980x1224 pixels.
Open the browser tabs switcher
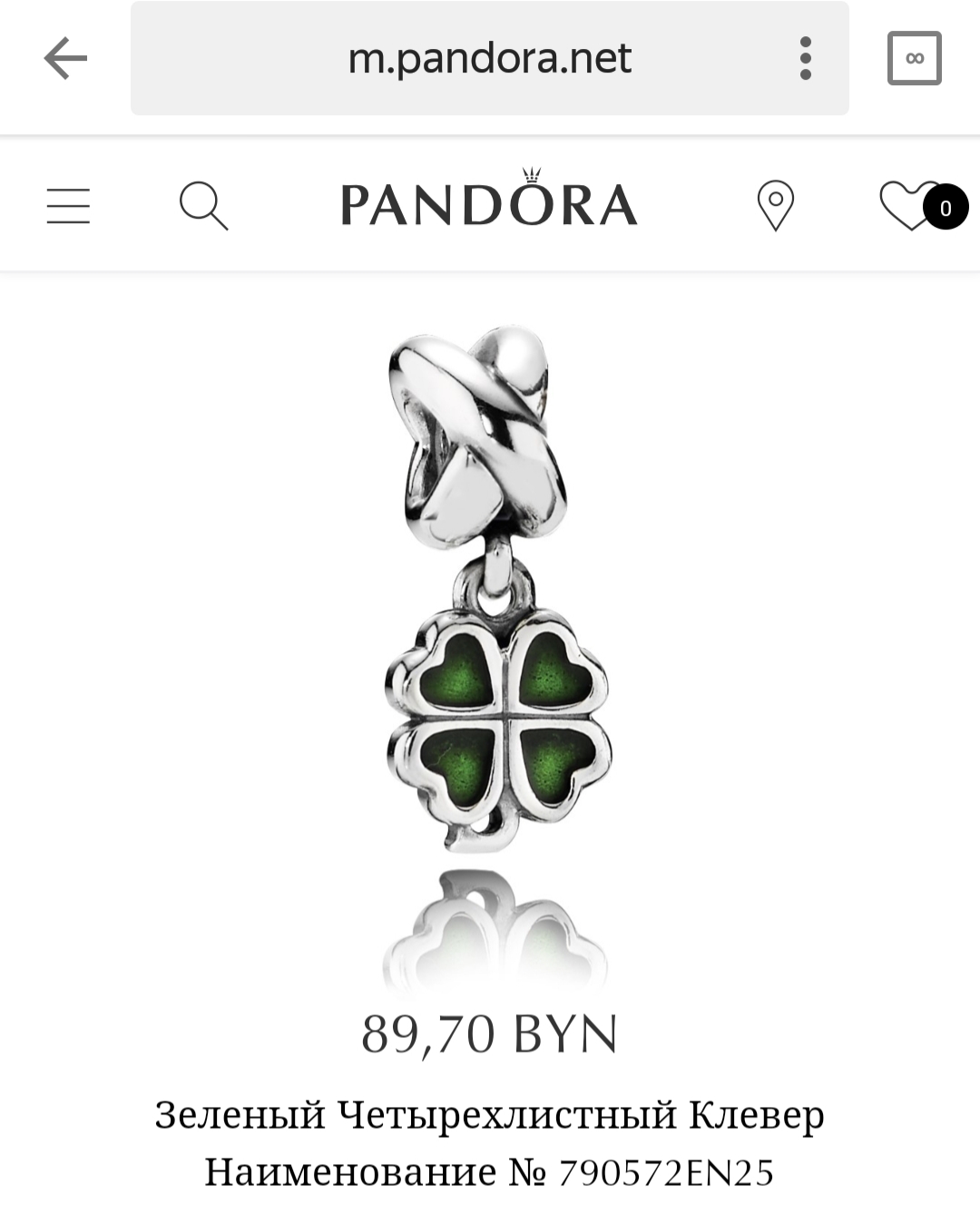(914, 59)
